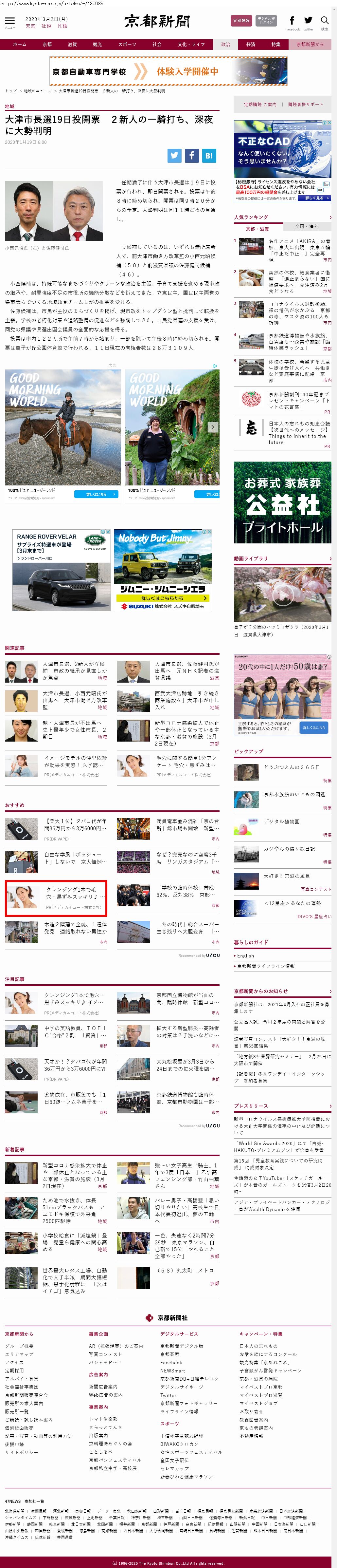Bookmark article with Hatena B! button

(x=209, y=155)
